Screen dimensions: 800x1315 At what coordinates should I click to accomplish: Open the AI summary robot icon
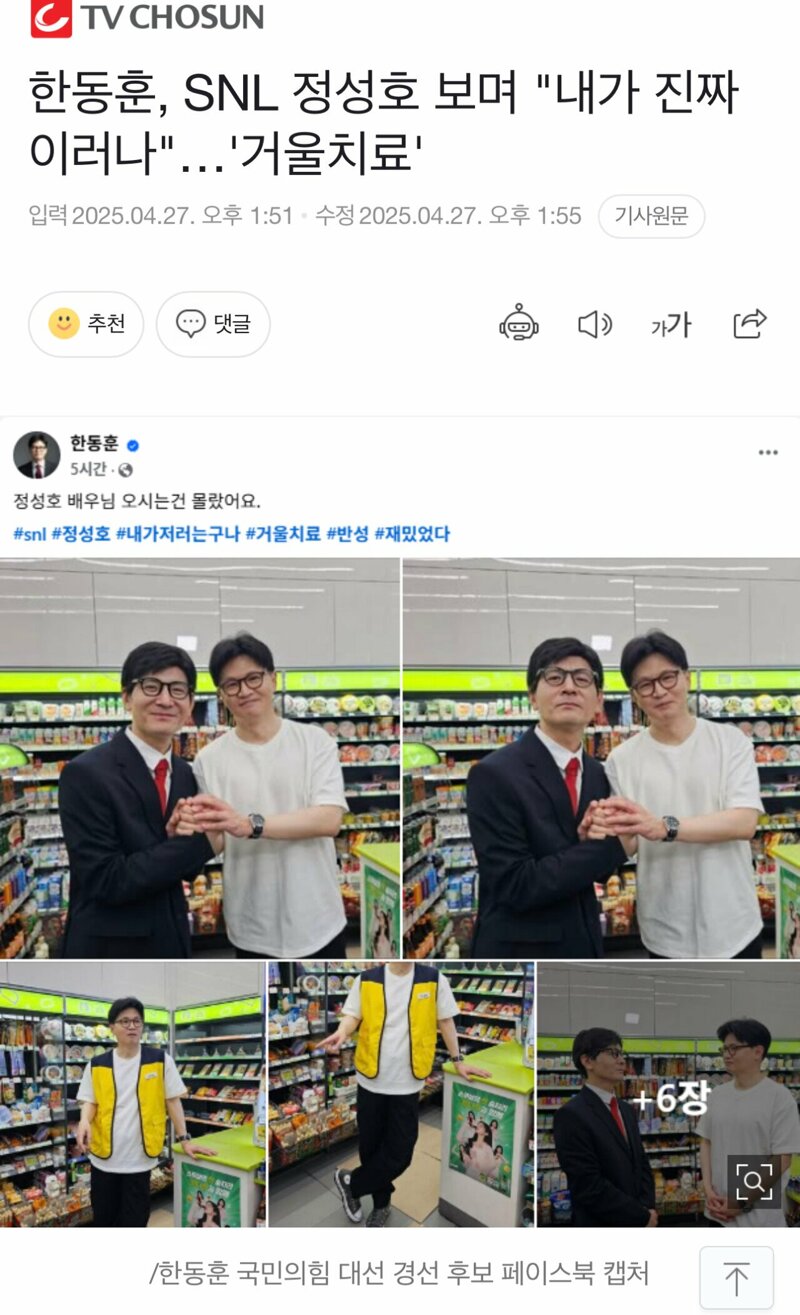click(x=519, y=324)
